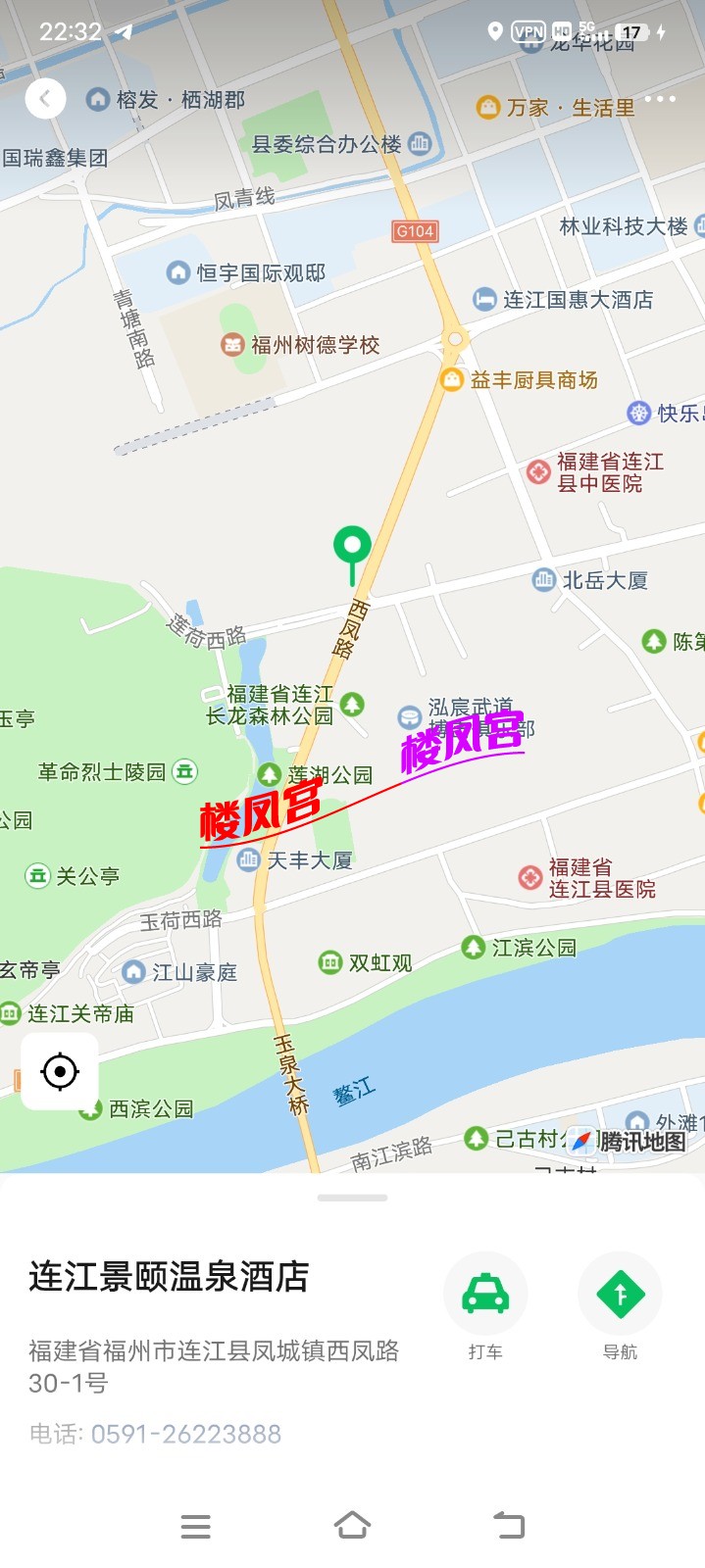Expand the bottom sheet drag handle
705x1568 pixels.
pyautogui.click(x=352, y=1198)
